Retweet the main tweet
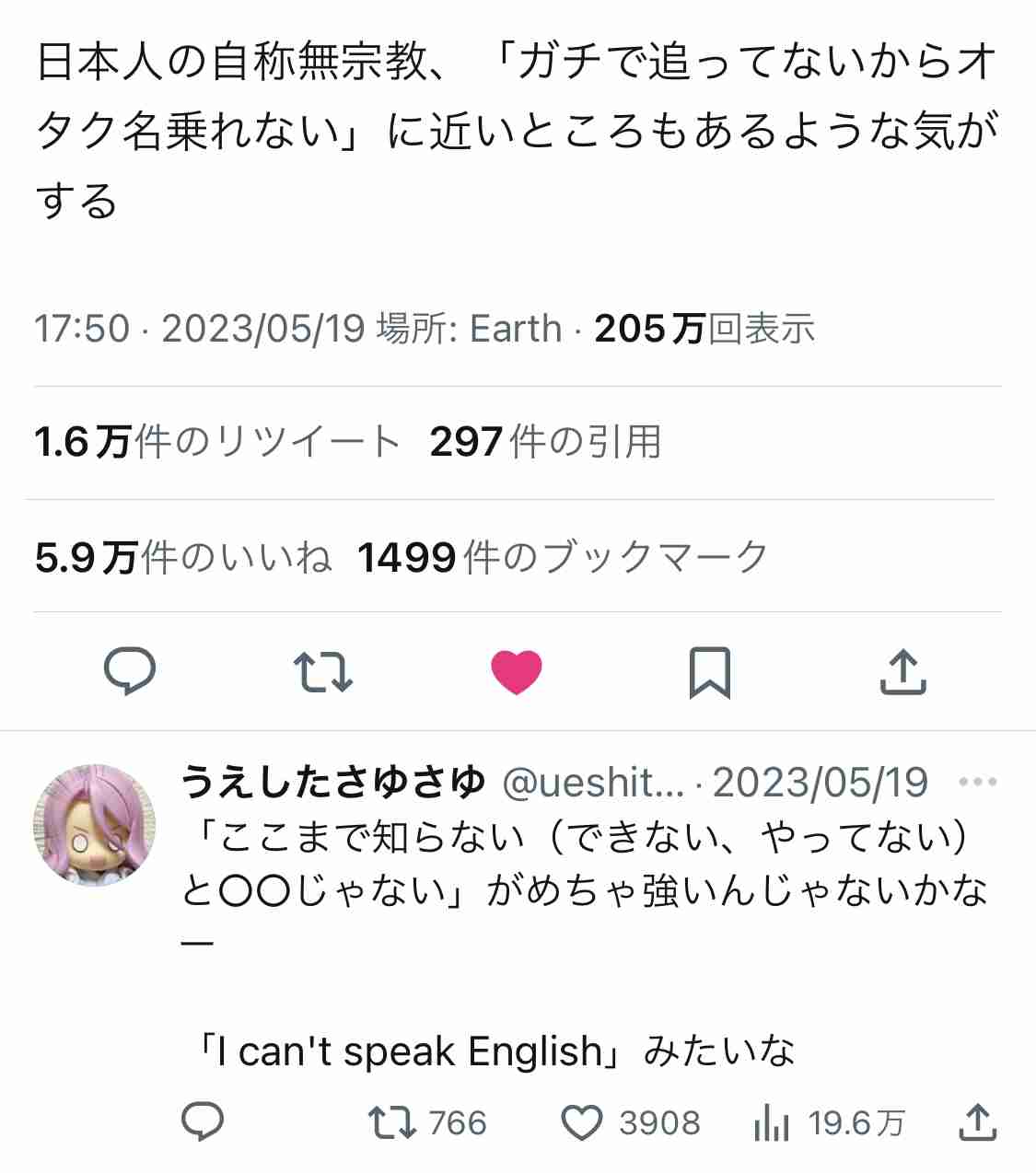1036x1173 pixels. (x=322, y=671)
